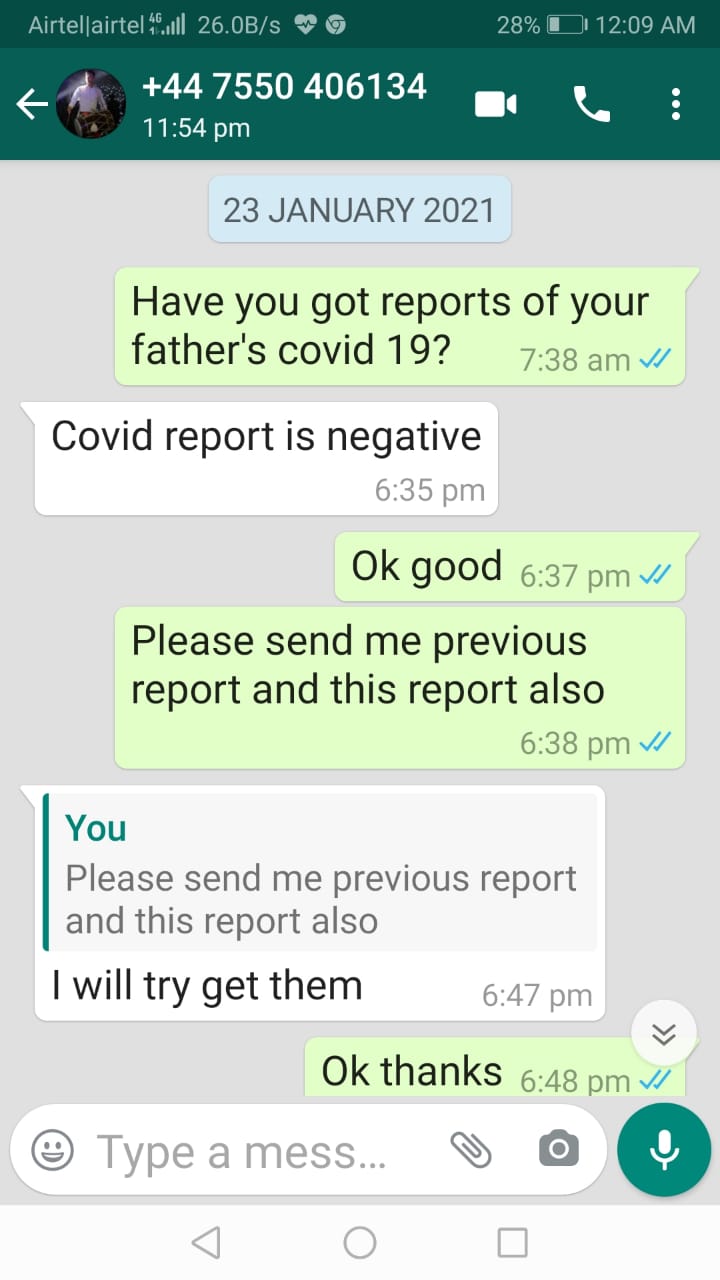Jump to quoted message in reply bubble
This screenshot has width=720, height=1280.
pos(320,872)
